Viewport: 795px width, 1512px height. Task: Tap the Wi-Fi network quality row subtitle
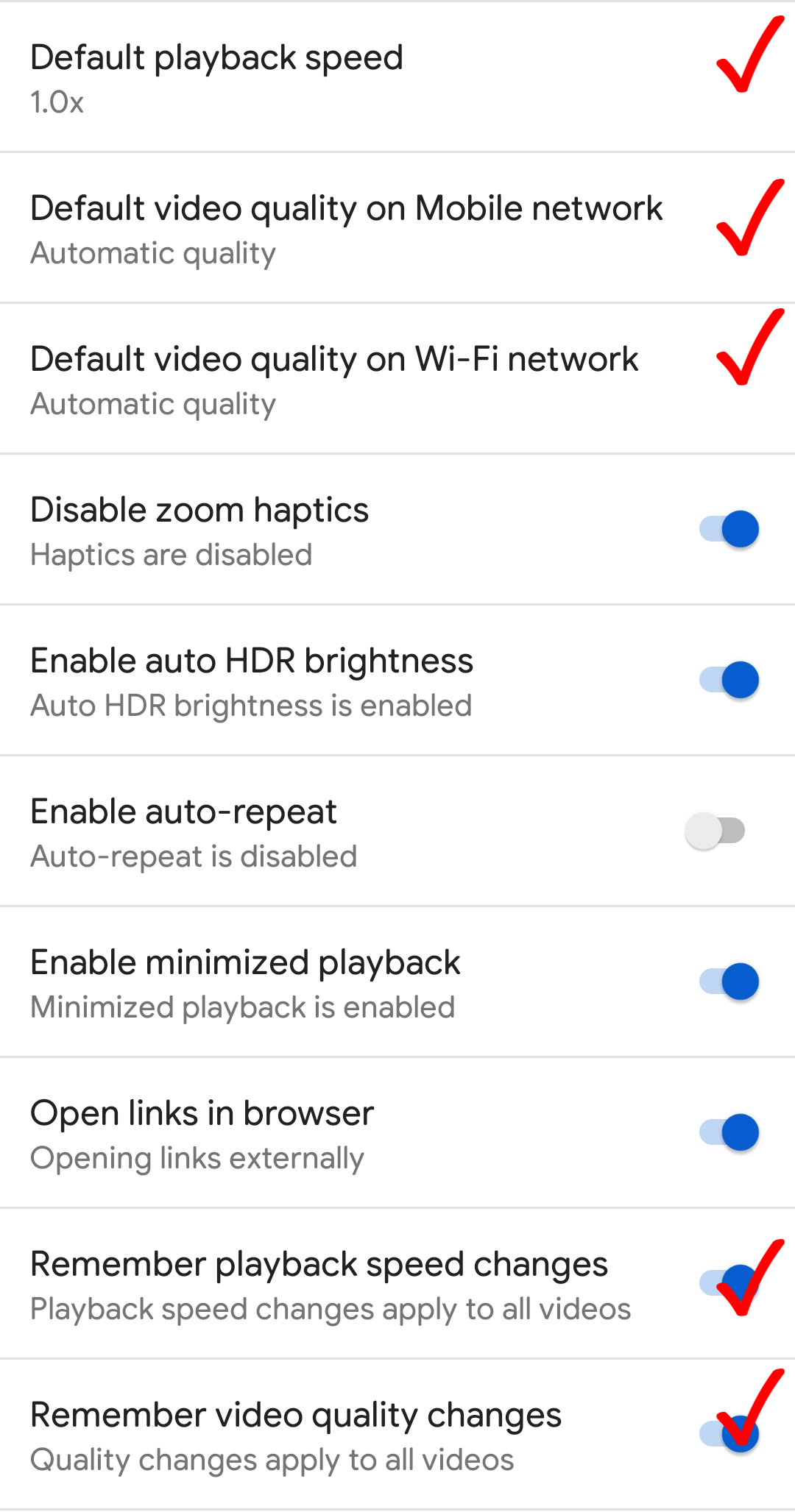[153, 403]
